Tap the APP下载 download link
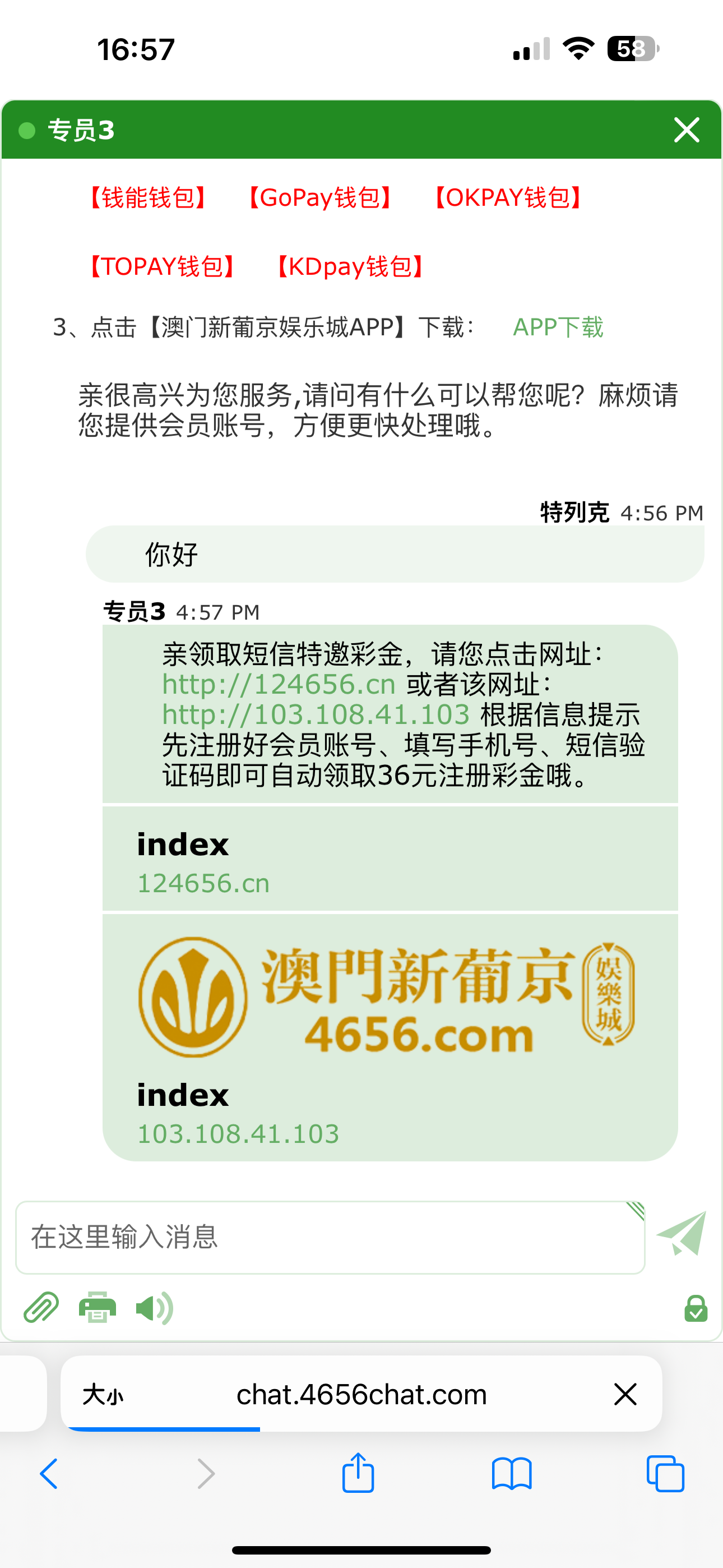723x1568 pixels. click(x=558, y=328)
